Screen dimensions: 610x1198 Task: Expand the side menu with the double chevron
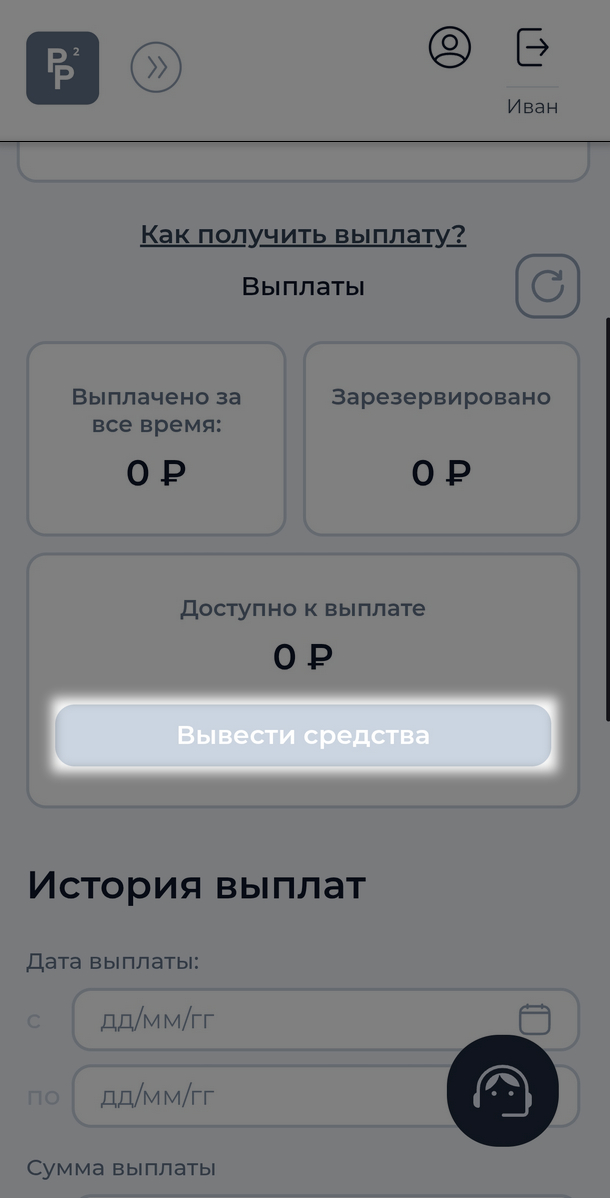click(x=156, y=68)
